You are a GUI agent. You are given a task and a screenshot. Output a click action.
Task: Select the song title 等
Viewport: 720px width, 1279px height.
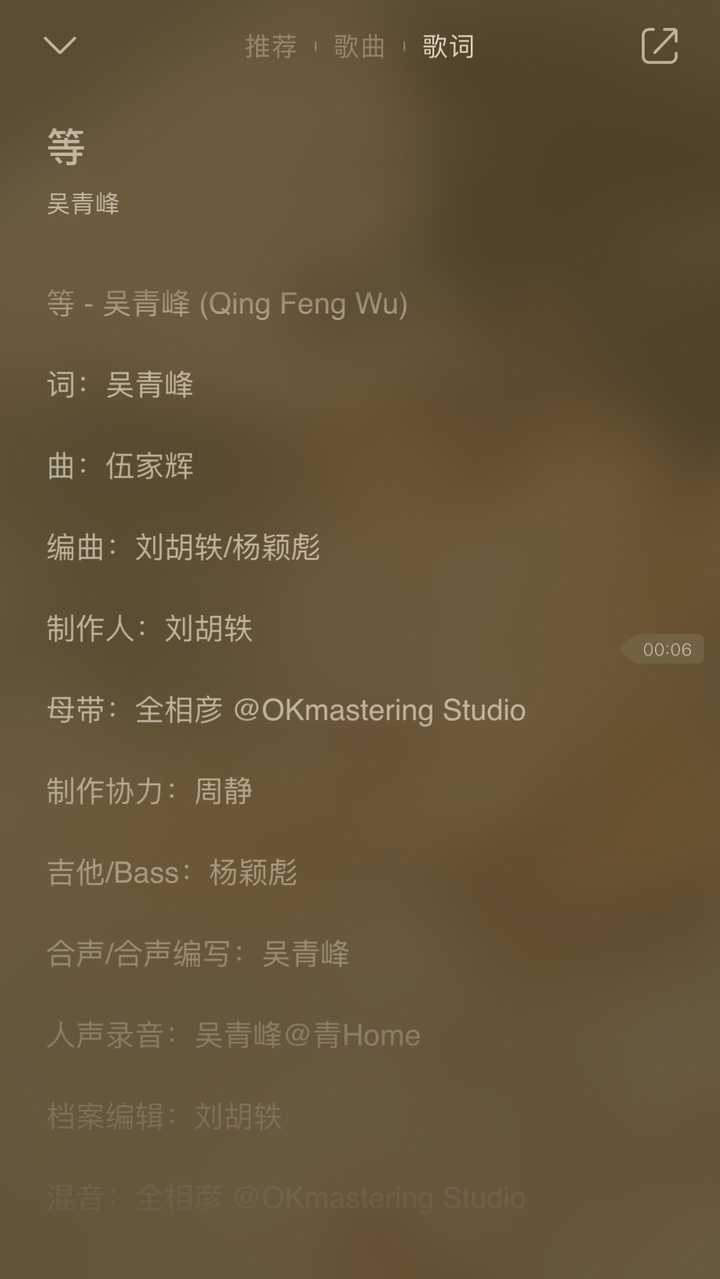point(64,146)
